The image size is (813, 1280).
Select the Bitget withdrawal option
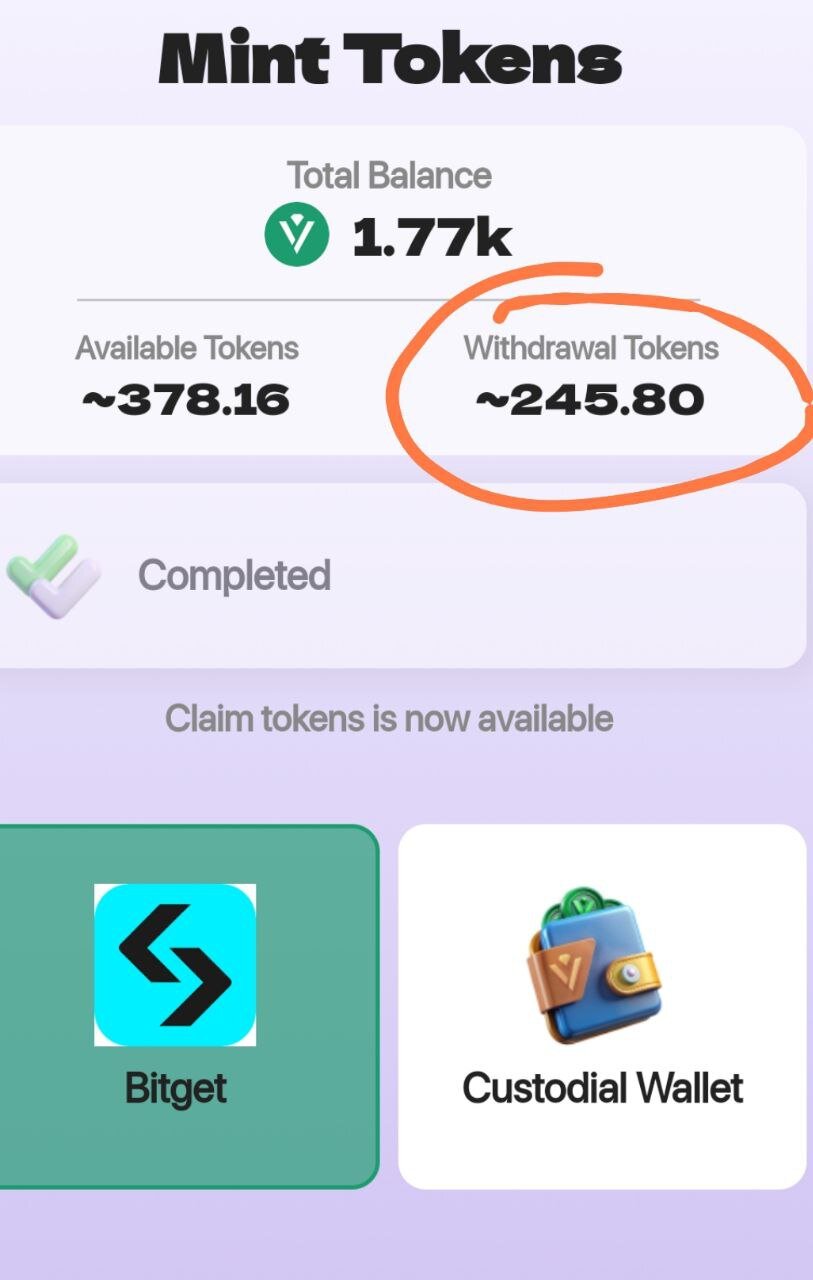point(180,1005)
